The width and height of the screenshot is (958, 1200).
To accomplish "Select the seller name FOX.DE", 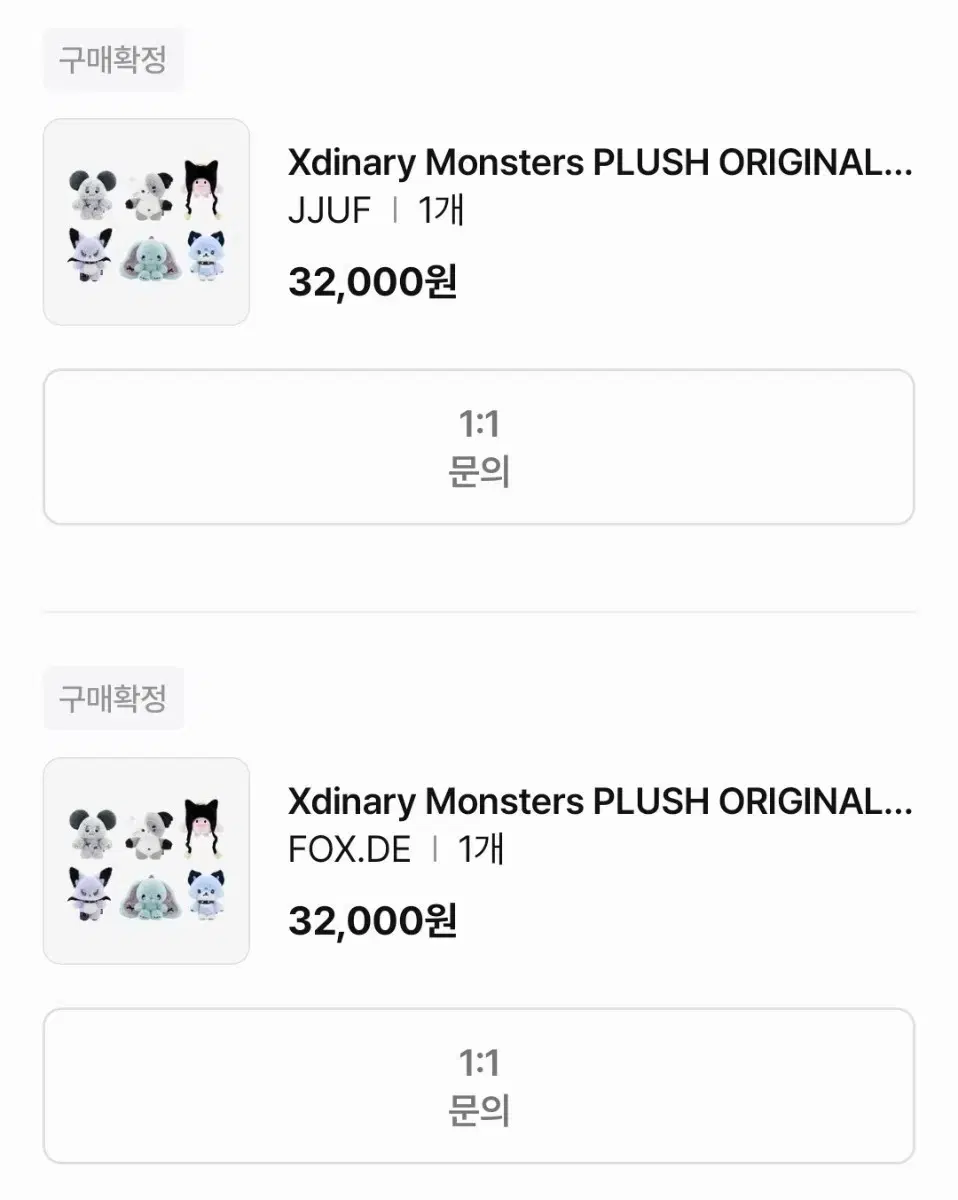I will tap(347, 850).
